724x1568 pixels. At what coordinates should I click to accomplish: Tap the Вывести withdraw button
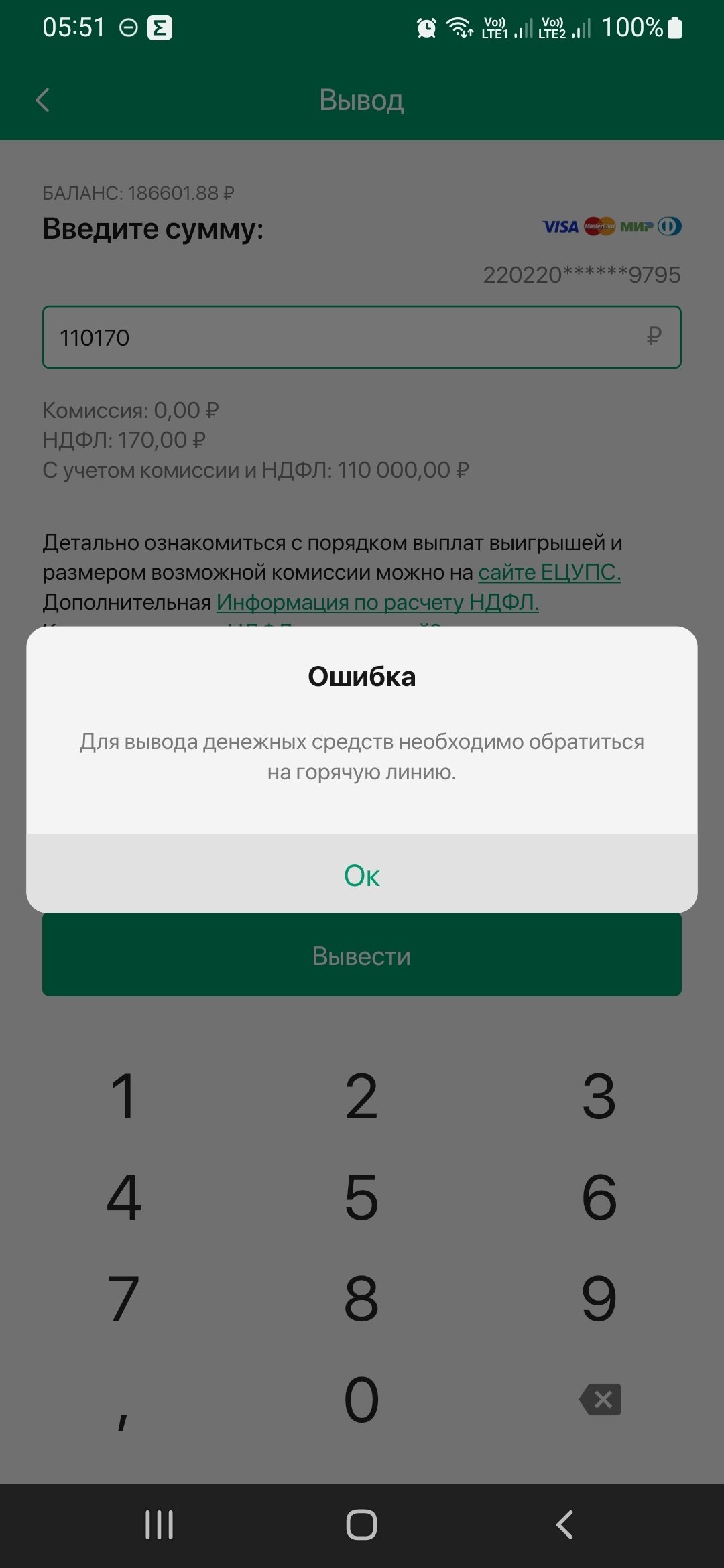coord(362,956)
